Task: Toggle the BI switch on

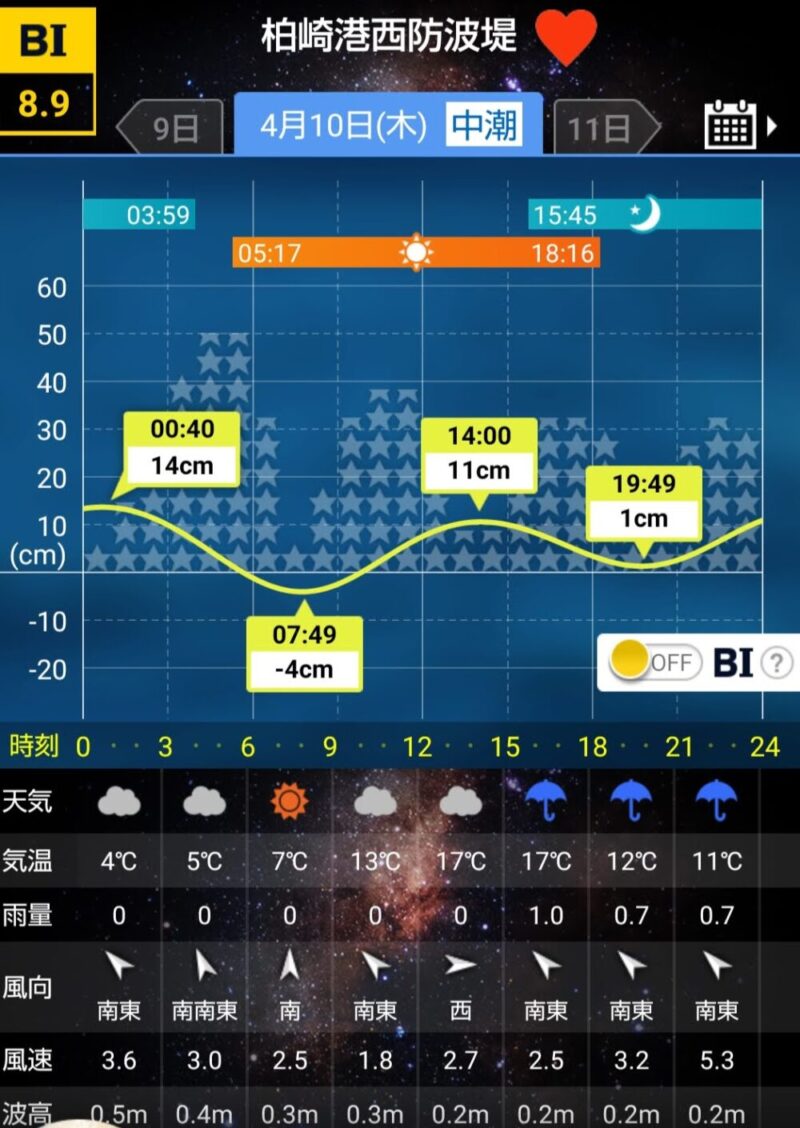Action: coord(655,662)
